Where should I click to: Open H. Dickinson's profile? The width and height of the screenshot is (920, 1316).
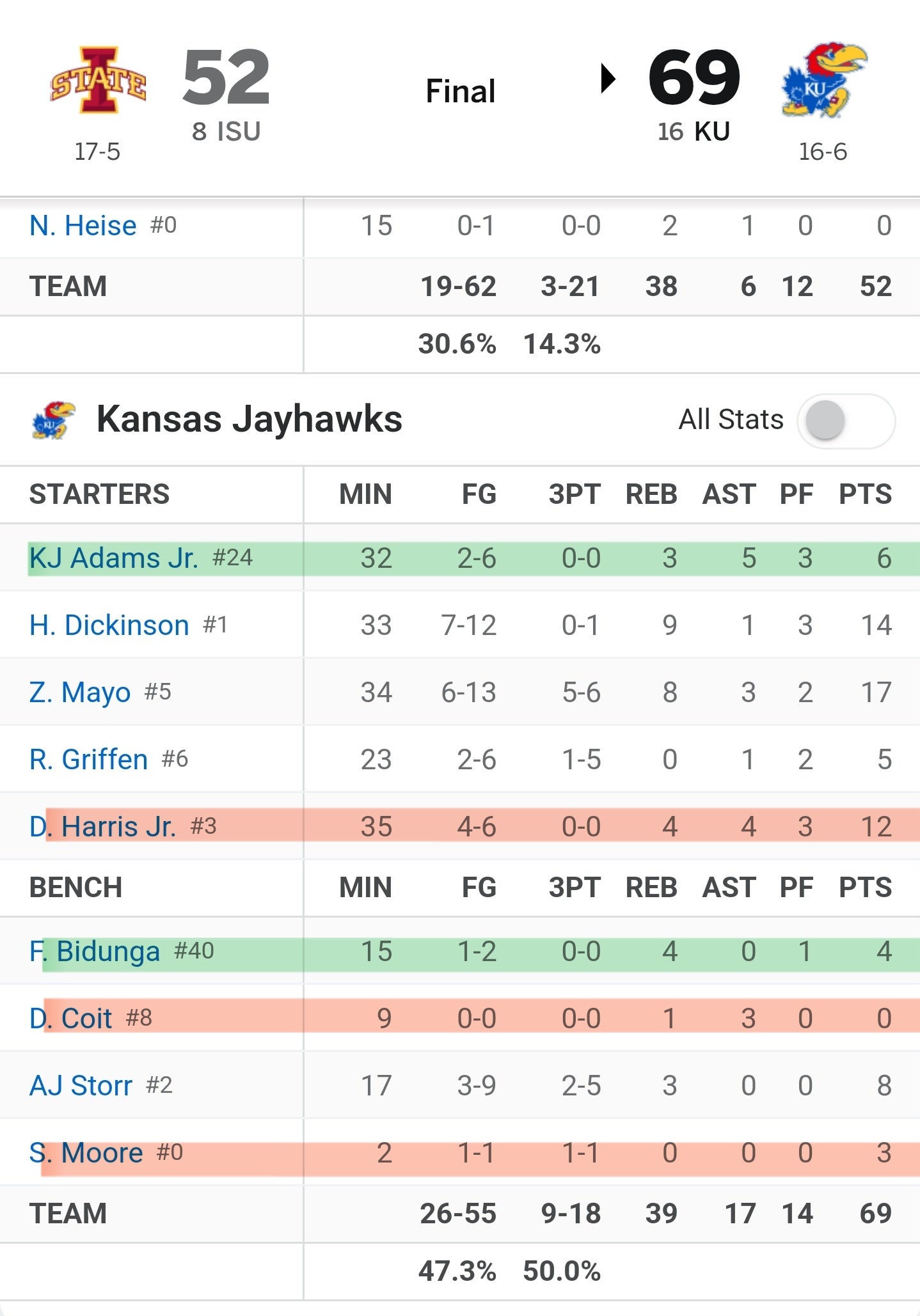tap(109, 625)
